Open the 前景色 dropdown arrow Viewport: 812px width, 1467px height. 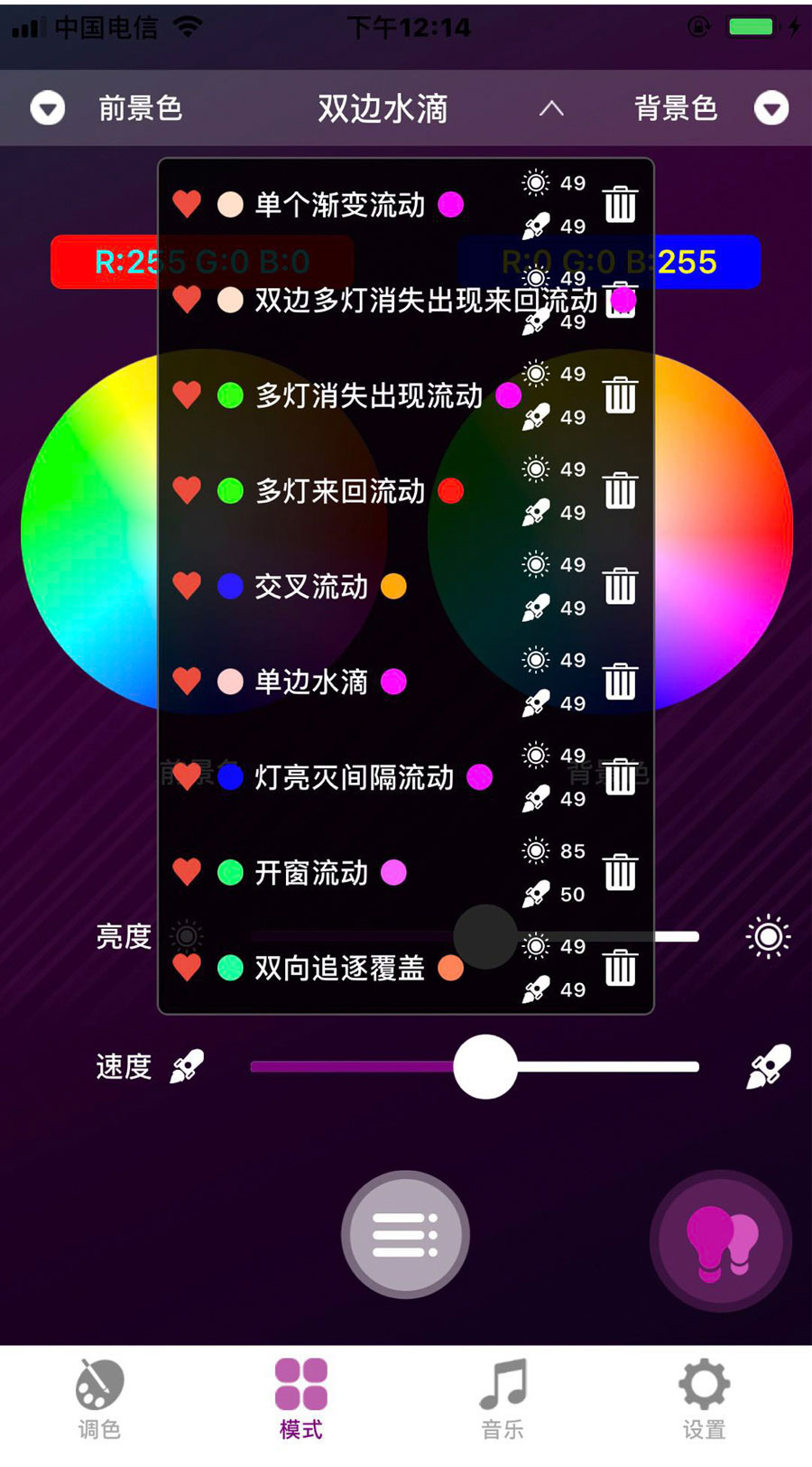point(48,109)
